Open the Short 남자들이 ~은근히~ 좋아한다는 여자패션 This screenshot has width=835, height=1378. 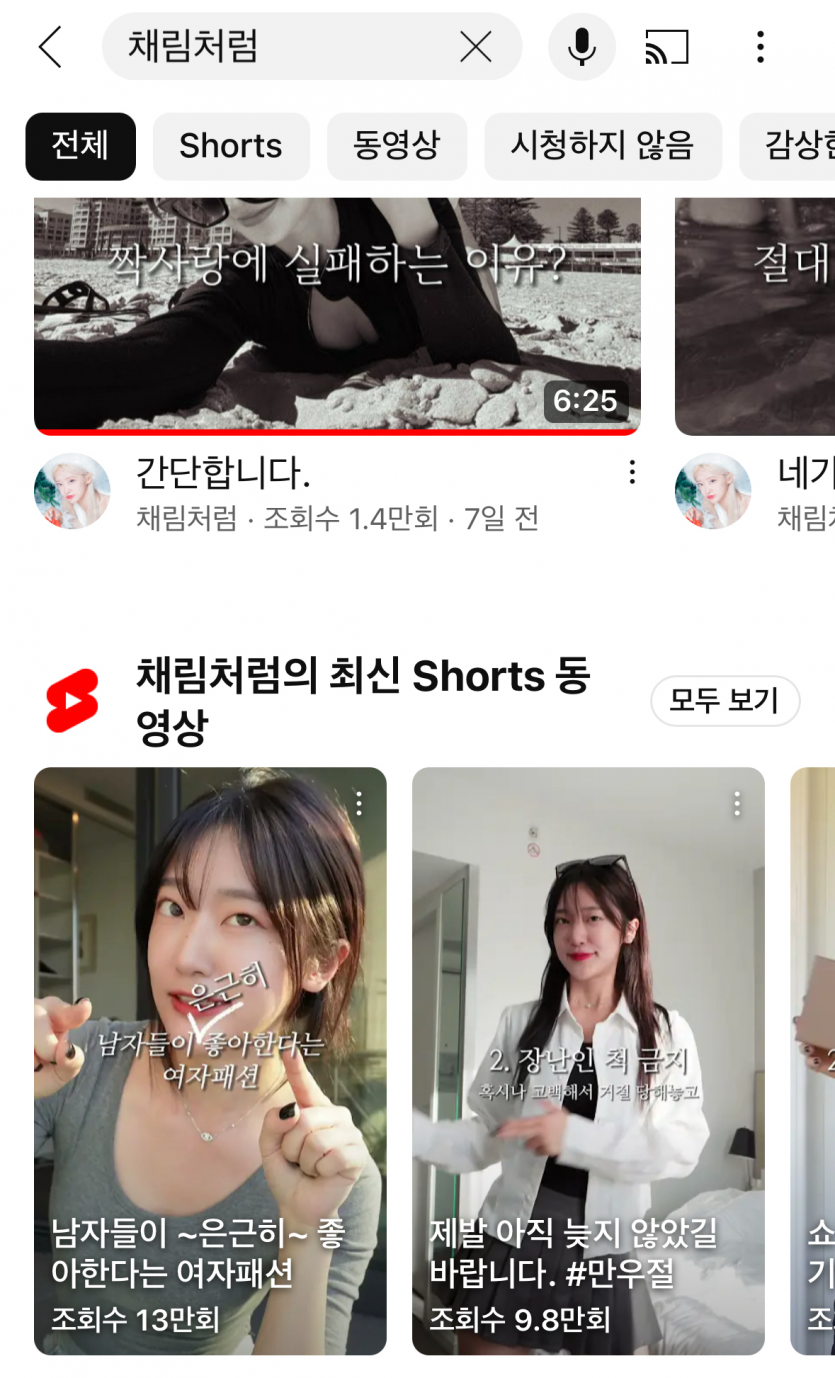[x=210, y=1060]
